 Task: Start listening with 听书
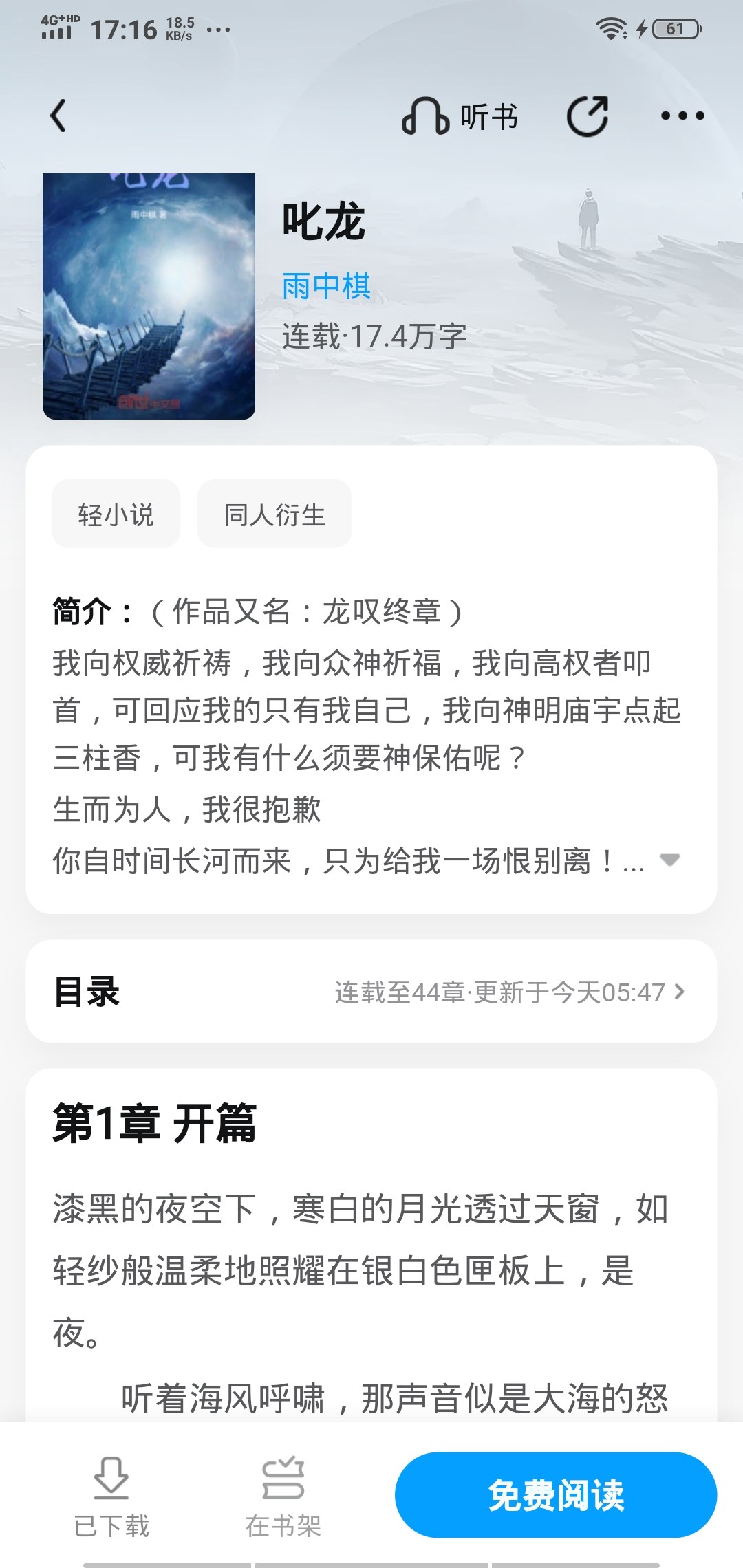[x=460, y=116]
